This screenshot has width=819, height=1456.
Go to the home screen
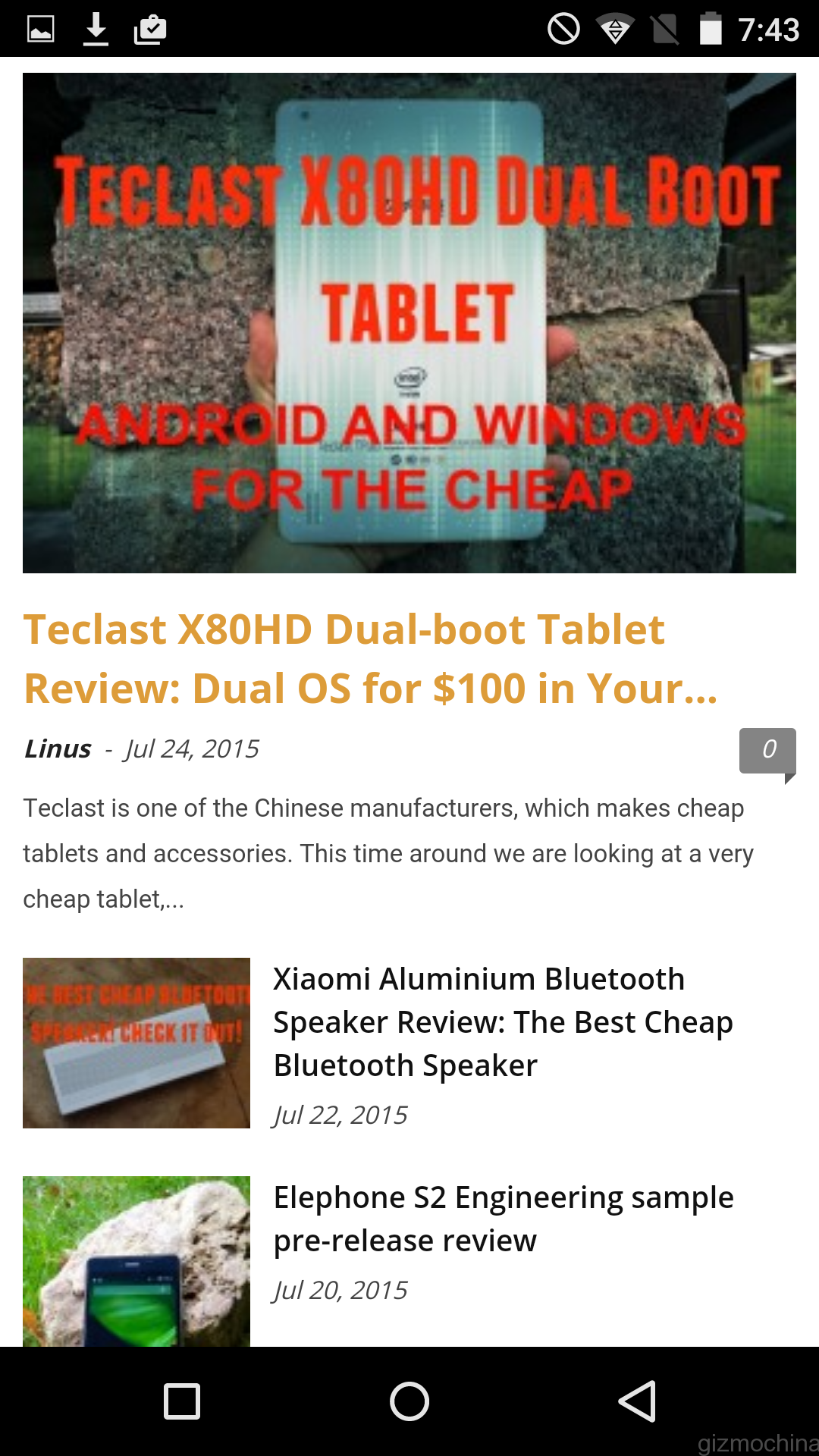(x=409, y=1401)
